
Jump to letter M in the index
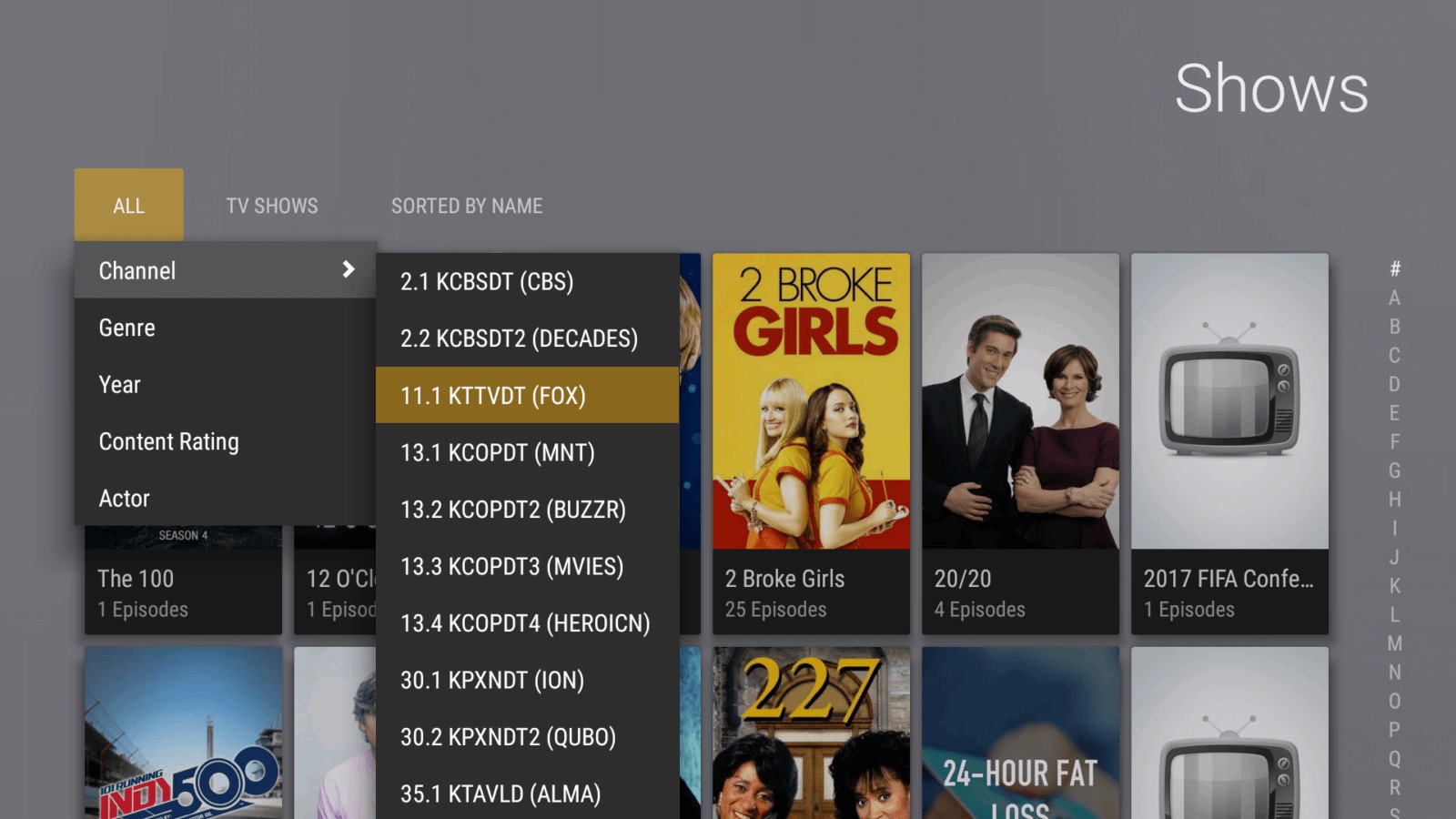click(x=1394, y=643)
